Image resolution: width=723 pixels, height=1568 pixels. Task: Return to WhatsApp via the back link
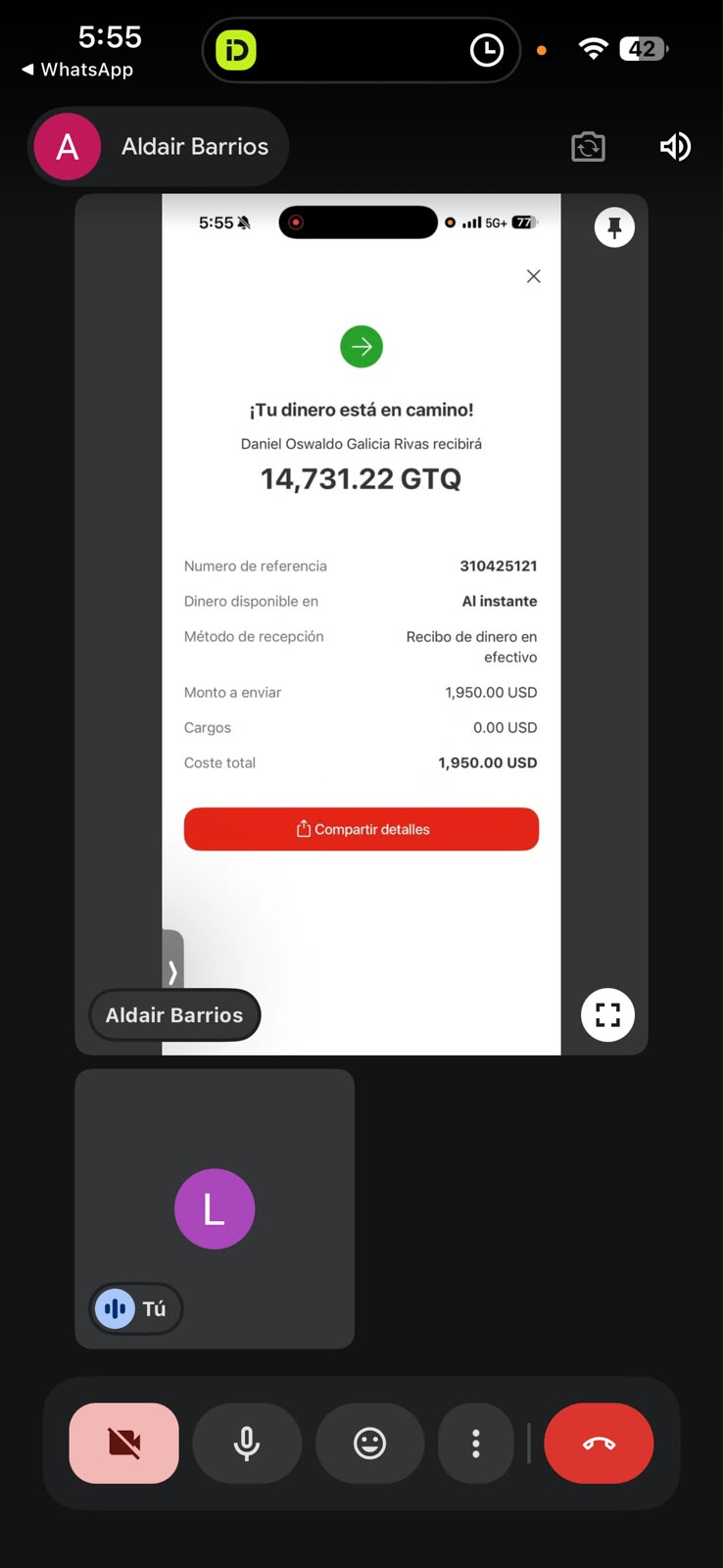pos(77,70)
